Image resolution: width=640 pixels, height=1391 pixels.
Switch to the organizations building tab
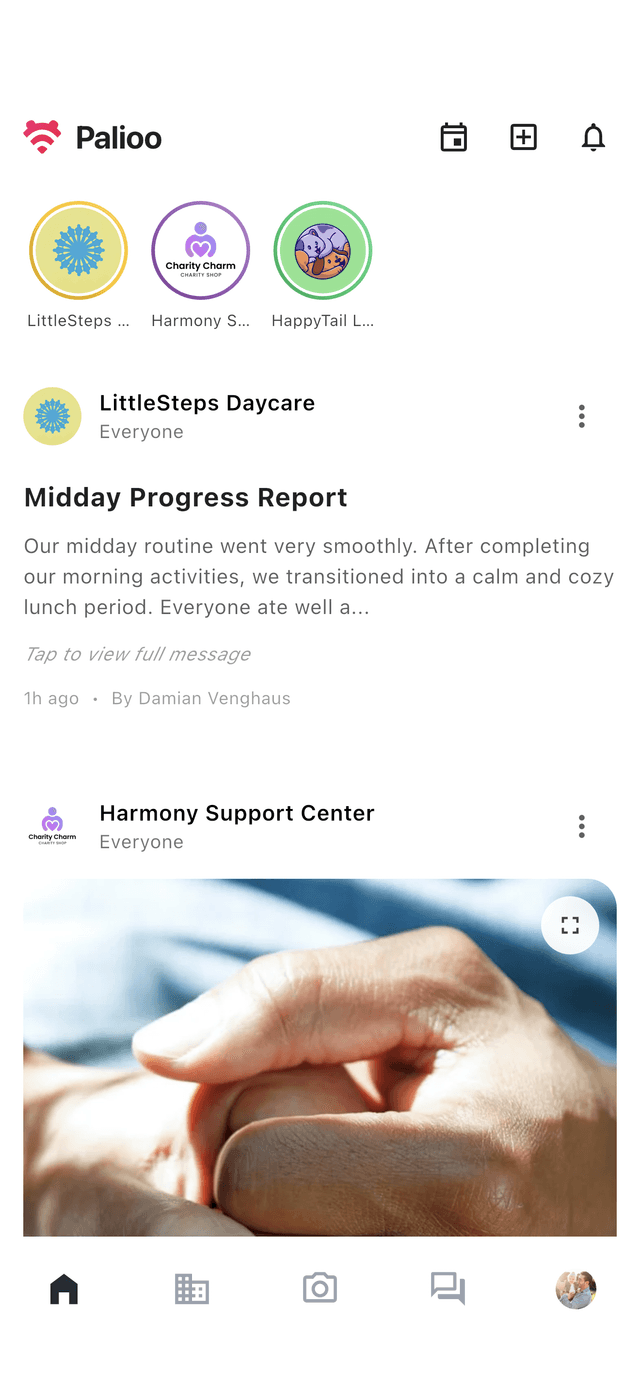pos(192,1289)
